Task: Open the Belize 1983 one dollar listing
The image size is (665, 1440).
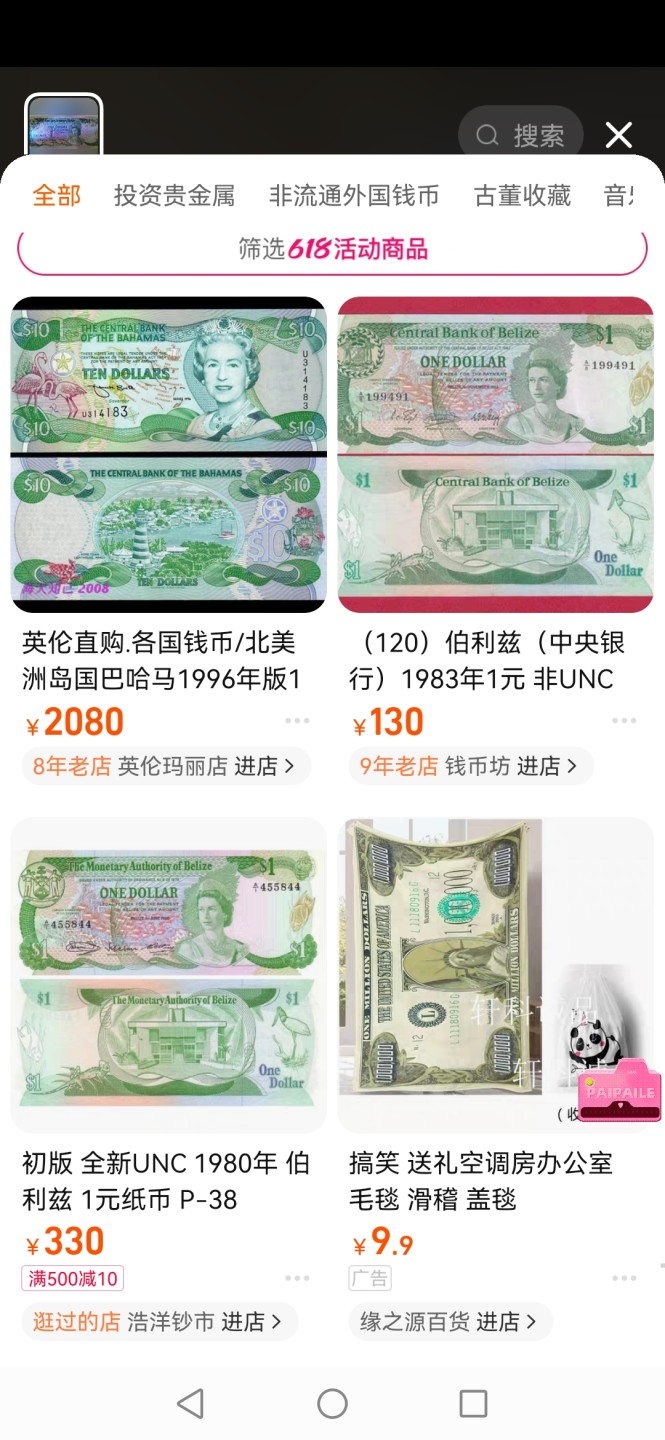Action: (x=495, y=455)
